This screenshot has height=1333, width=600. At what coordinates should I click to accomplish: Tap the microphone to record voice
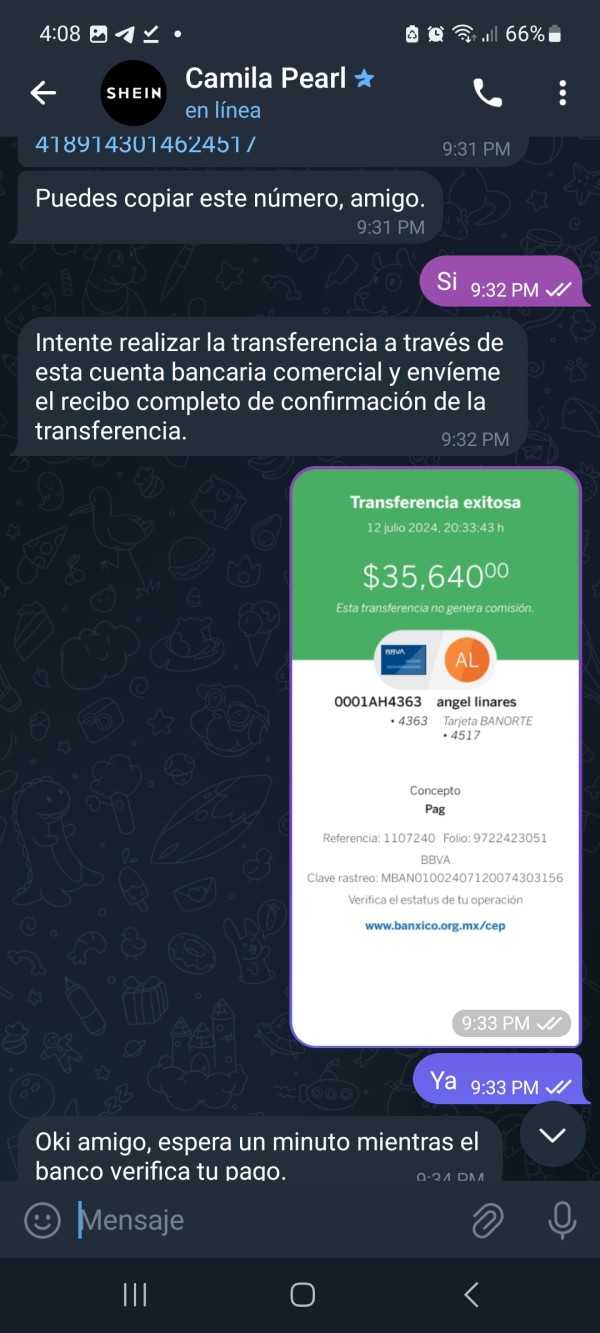tap(561, 1220)
